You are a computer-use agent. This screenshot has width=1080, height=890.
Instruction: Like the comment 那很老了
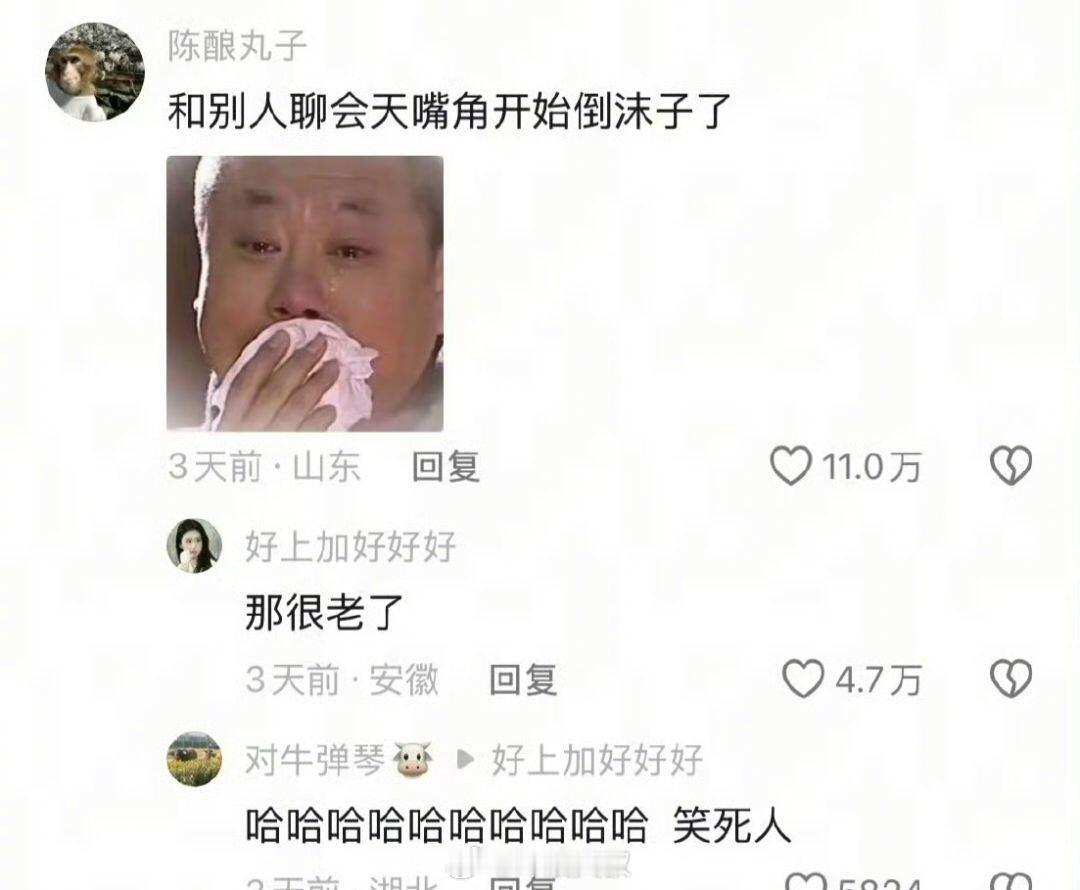802,681
